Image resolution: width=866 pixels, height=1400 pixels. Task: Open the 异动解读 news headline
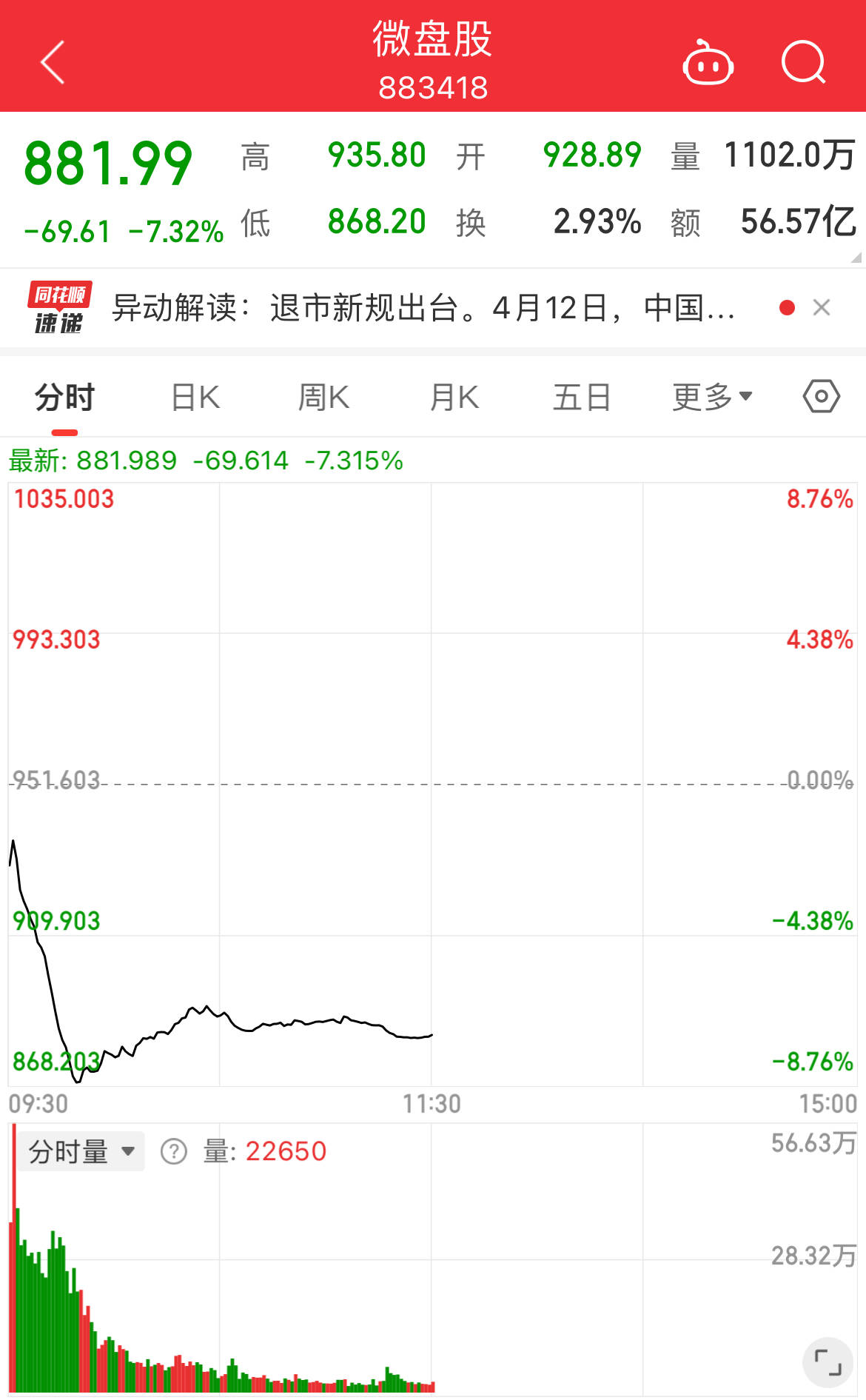[x=422, y=309]
